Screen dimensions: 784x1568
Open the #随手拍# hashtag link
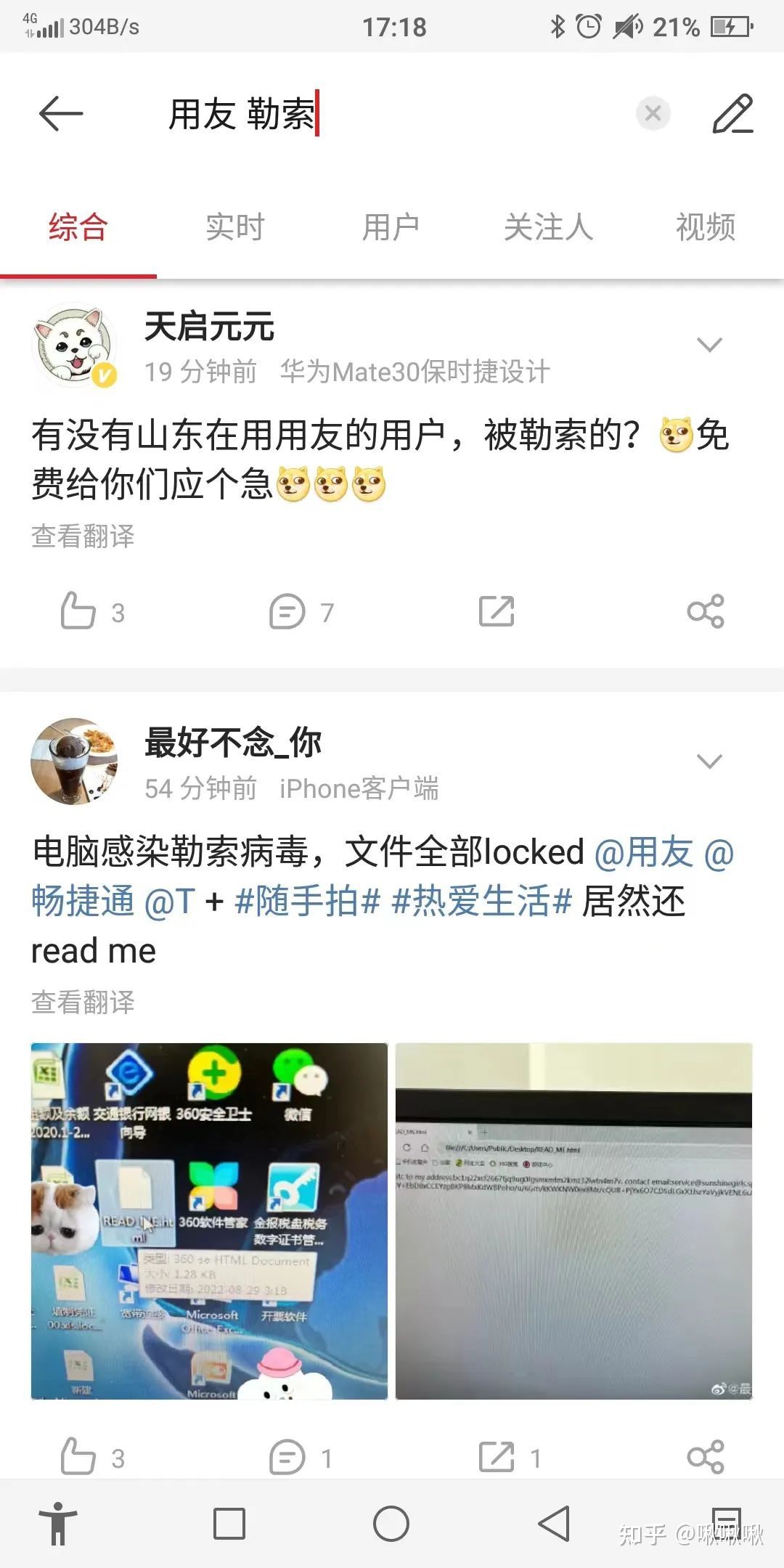pyautogui.click(x=308, y=902)
